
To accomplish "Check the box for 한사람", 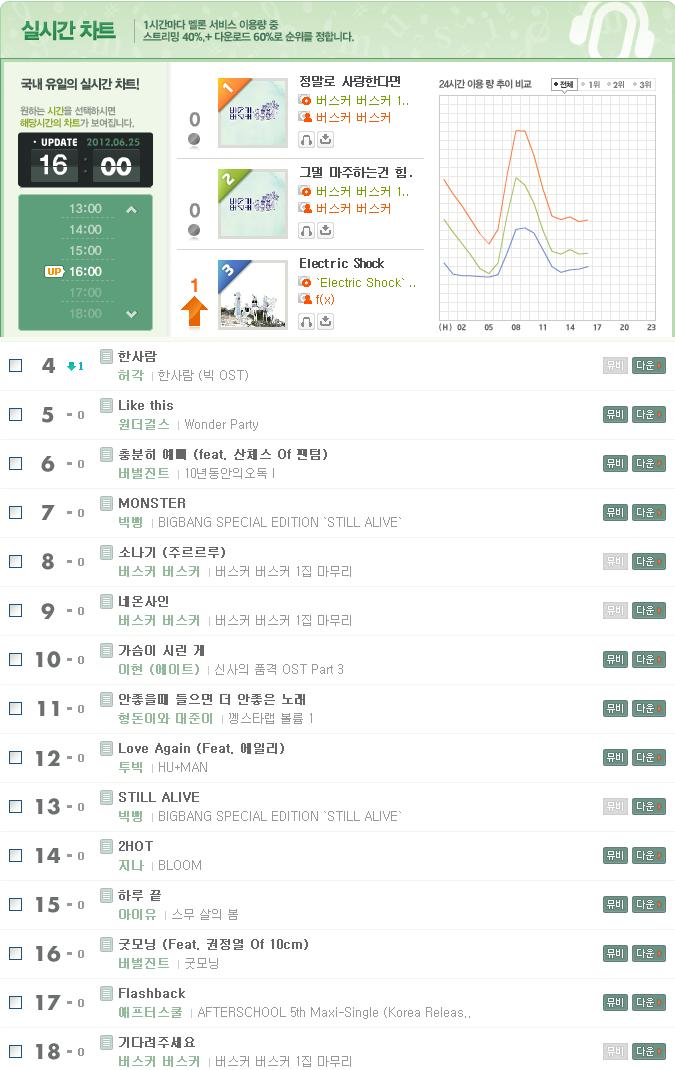I will click(16, 366).
